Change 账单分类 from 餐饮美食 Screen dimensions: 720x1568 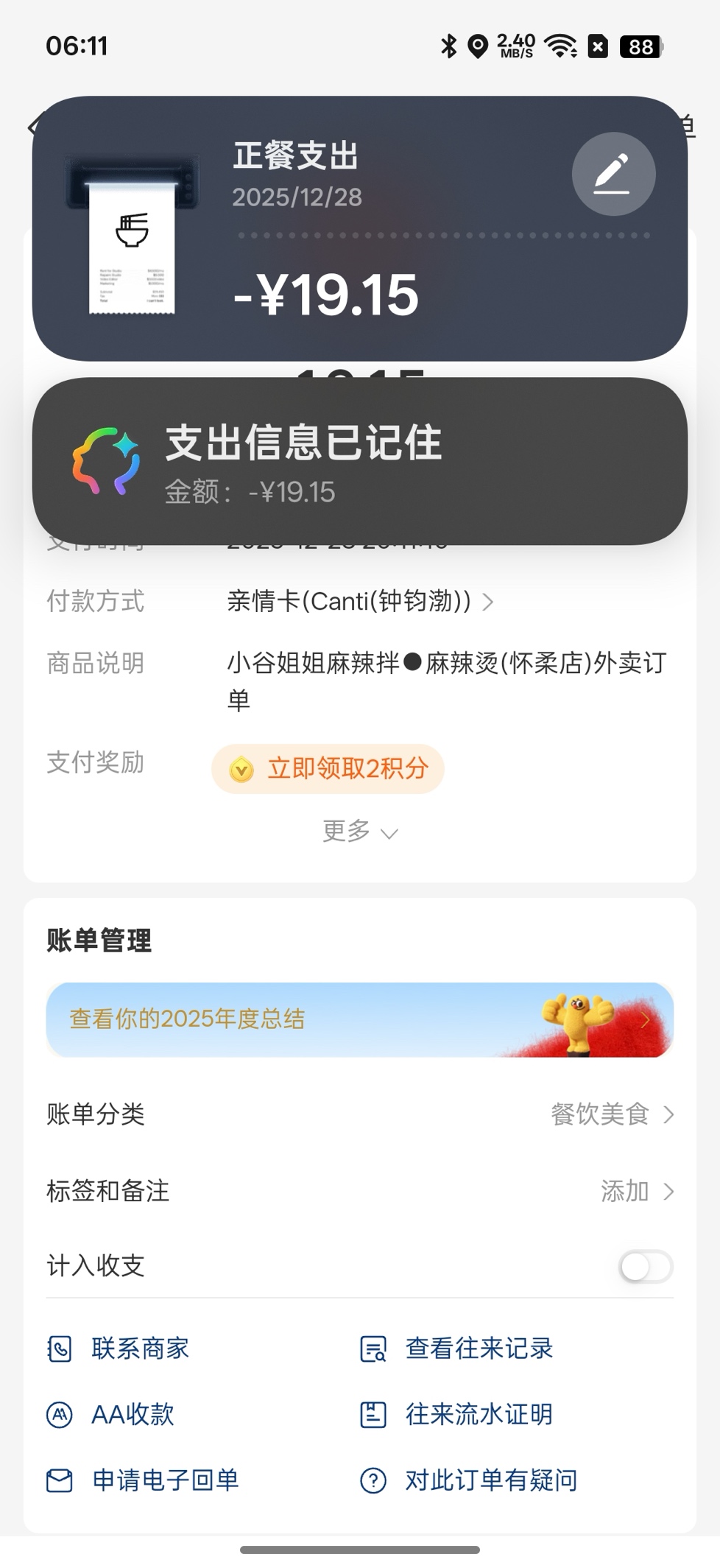click(x=611, y=1114)
